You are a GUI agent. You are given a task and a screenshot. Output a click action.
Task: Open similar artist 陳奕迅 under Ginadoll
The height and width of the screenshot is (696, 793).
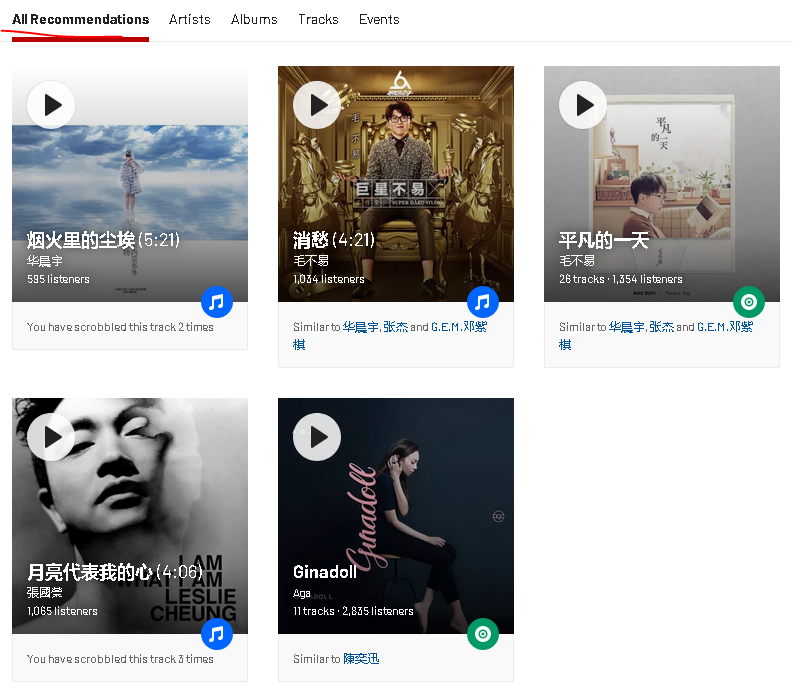click(x=361, y=659)
